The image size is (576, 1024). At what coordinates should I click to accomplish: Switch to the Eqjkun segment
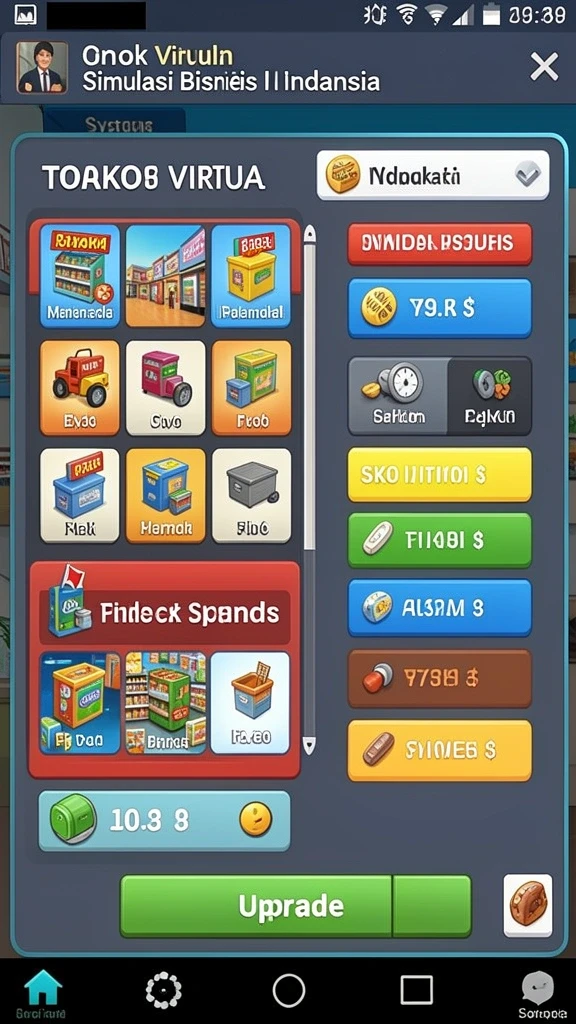click(490, 396)
